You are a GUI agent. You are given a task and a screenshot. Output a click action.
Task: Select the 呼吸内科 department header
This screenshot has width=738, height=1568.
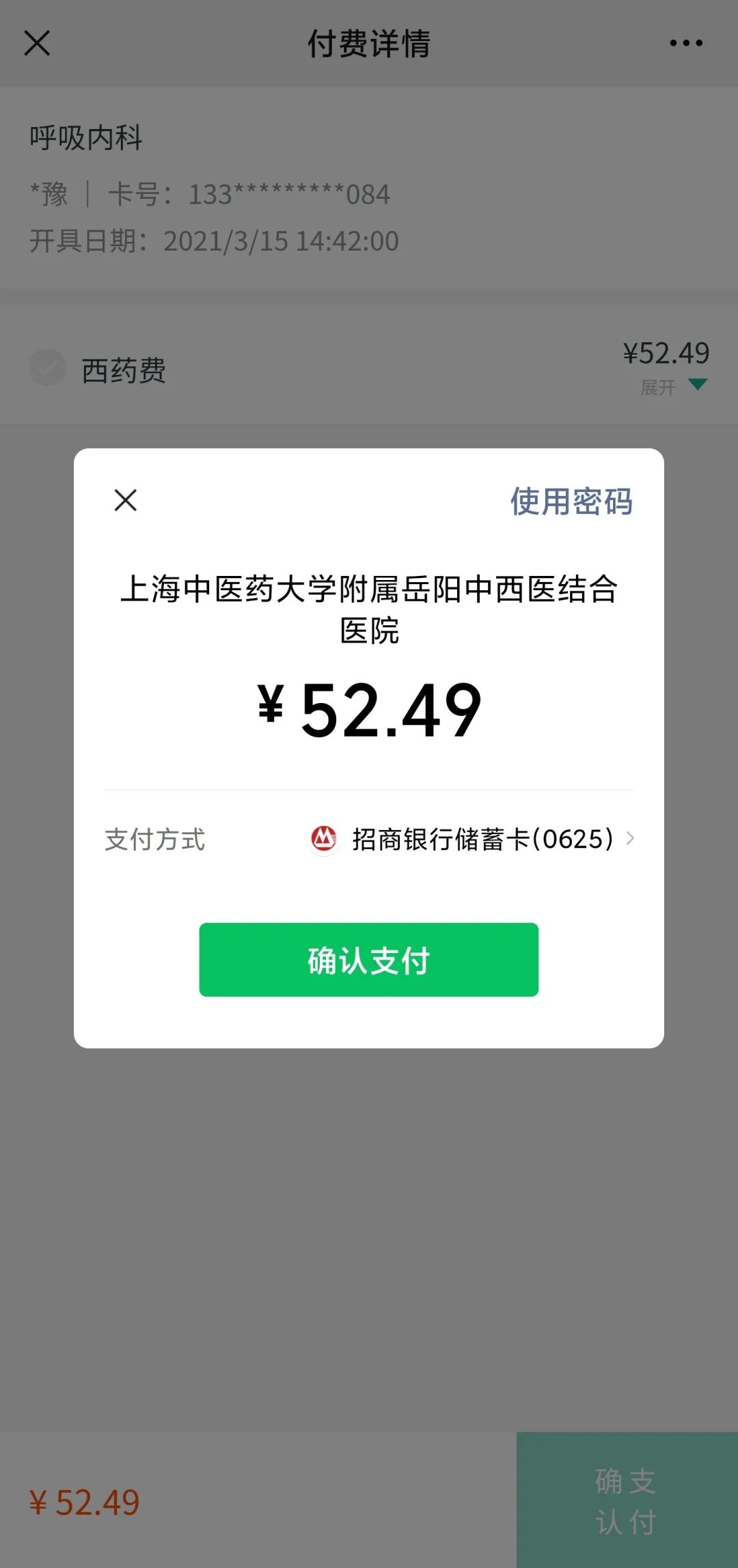coord(85,138)
